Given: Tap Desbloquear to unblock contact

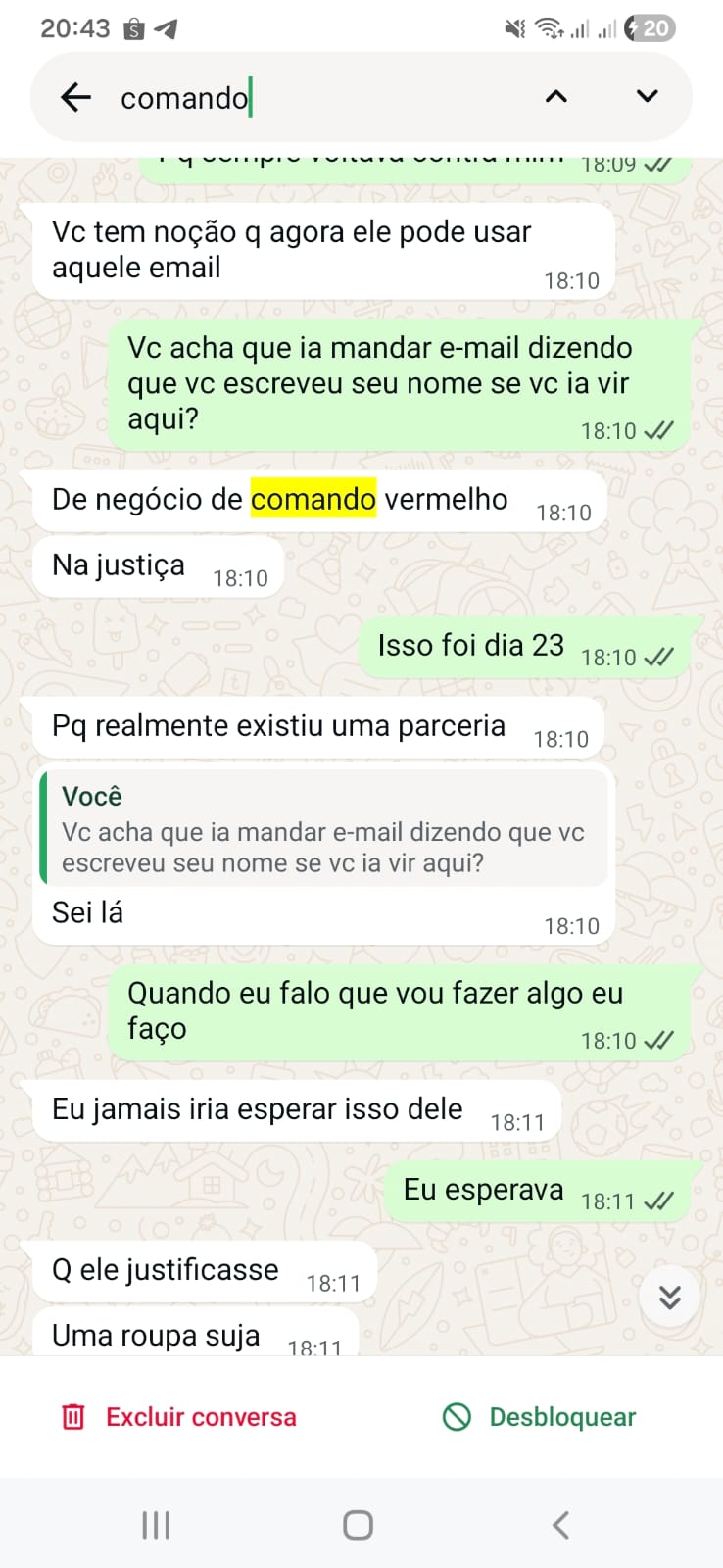Looking at the screenshot, I should pyautogui.click(x=539, y=1417).
